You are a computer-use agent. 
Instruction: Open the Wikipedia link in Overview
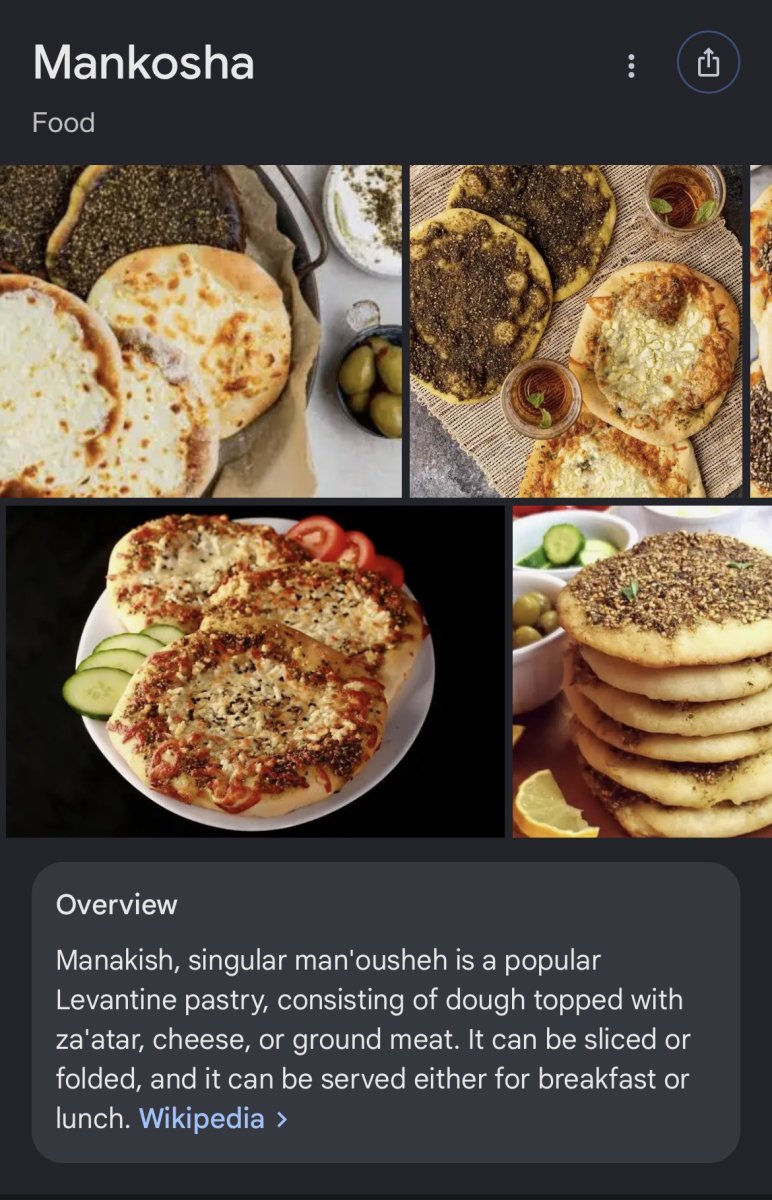tap(213, 1118)
